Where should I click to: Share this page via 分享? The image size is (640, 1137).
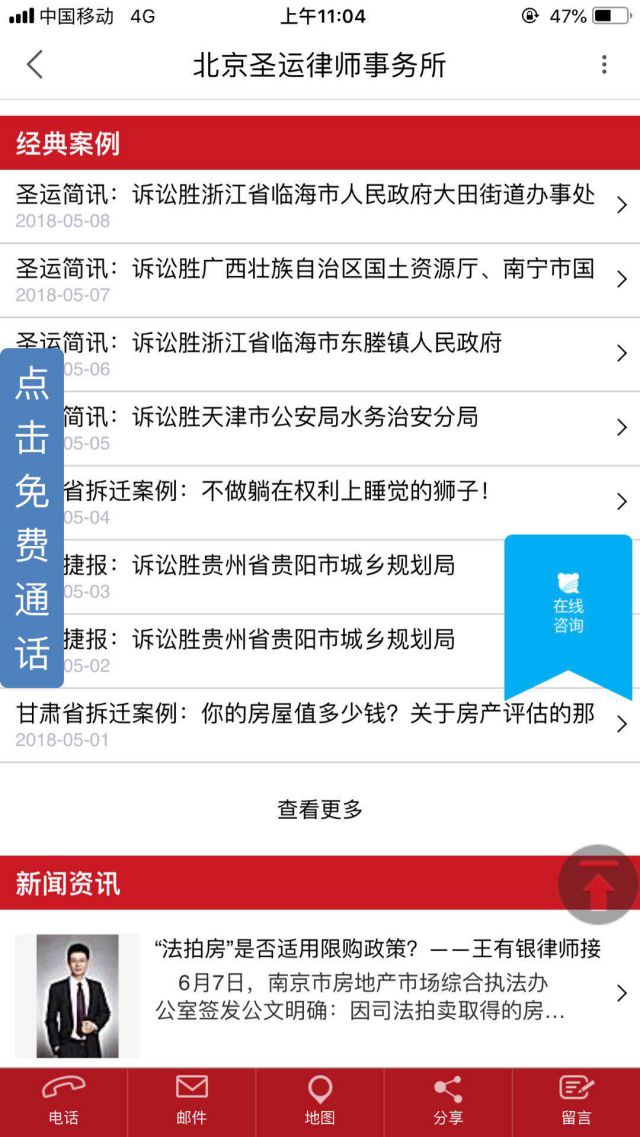448,1100
